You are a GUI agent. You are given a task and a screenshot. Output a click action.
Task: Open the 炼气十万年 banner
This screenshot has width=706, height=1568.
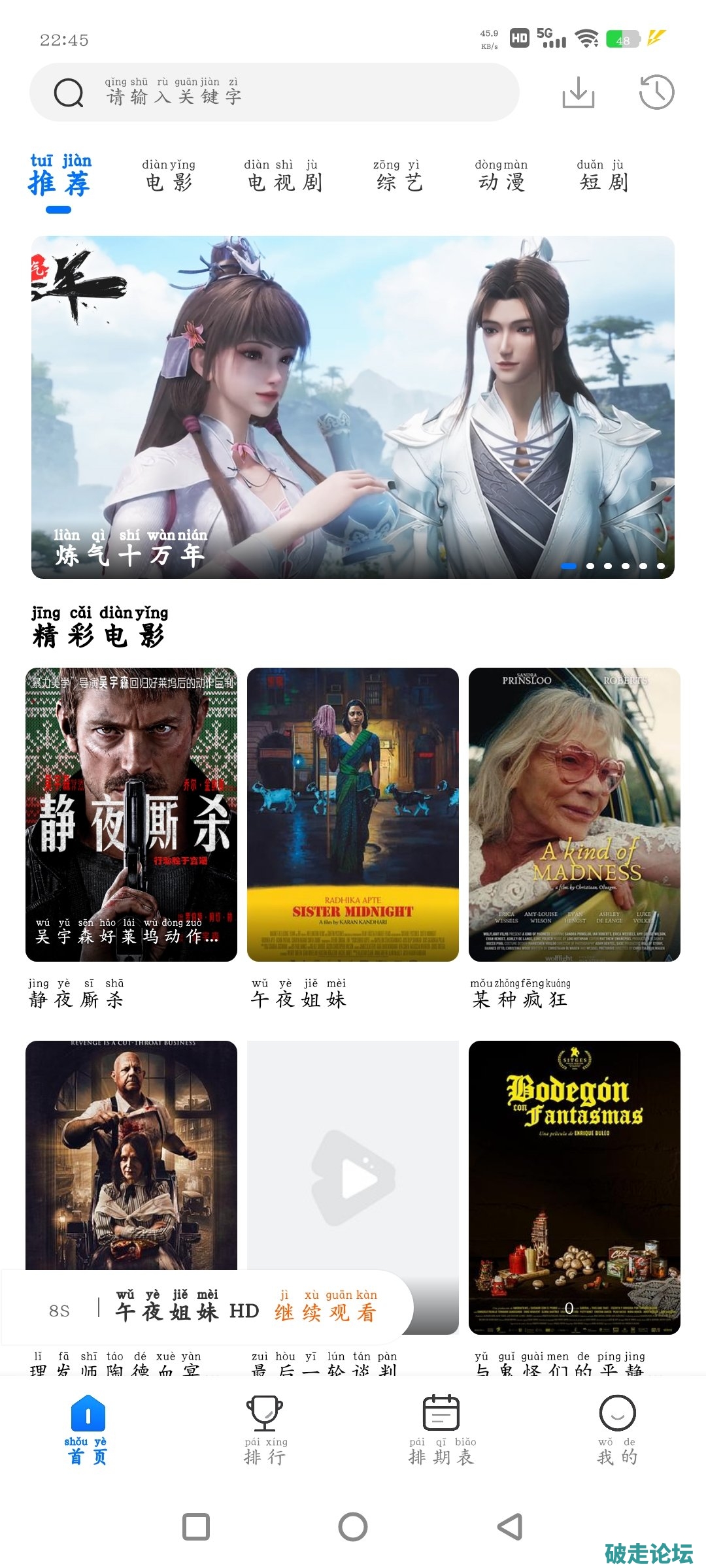pos(353,407)
